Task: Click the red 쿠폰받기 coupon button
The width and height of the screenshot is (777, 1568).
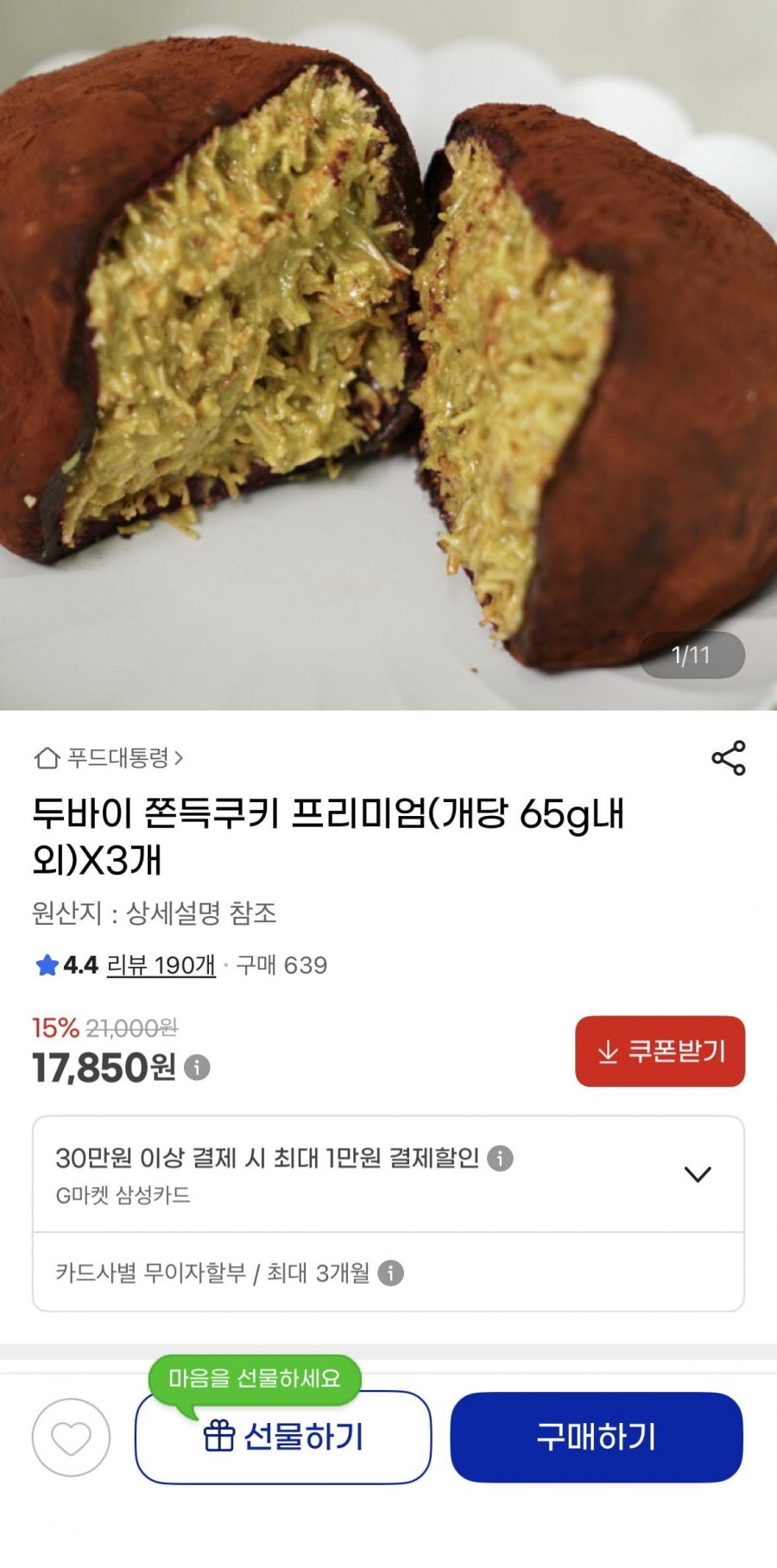Action: (660, 1053)
